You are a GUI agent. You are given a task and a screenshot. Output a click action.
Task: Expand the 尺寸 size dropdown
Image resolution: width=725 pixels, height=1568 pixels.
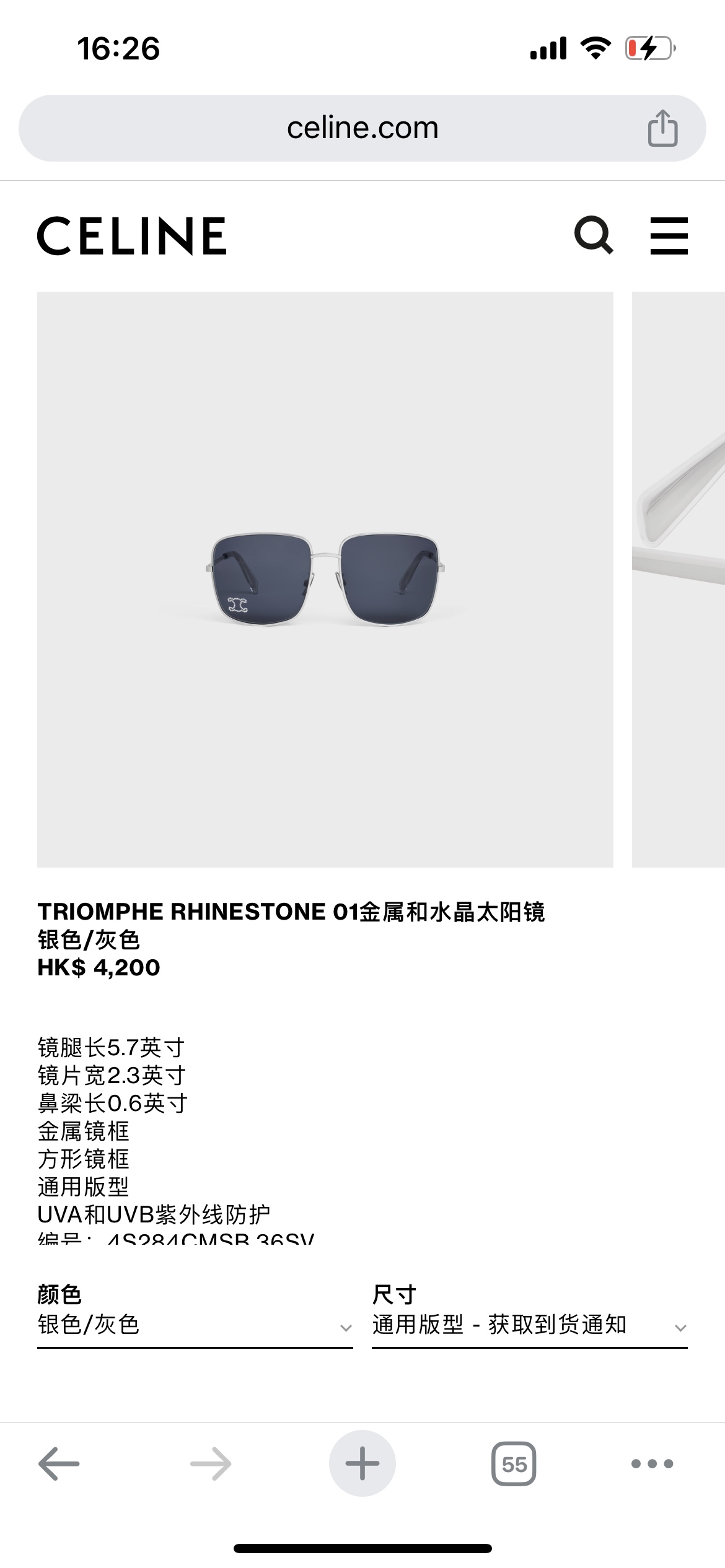coord(529,1326)
